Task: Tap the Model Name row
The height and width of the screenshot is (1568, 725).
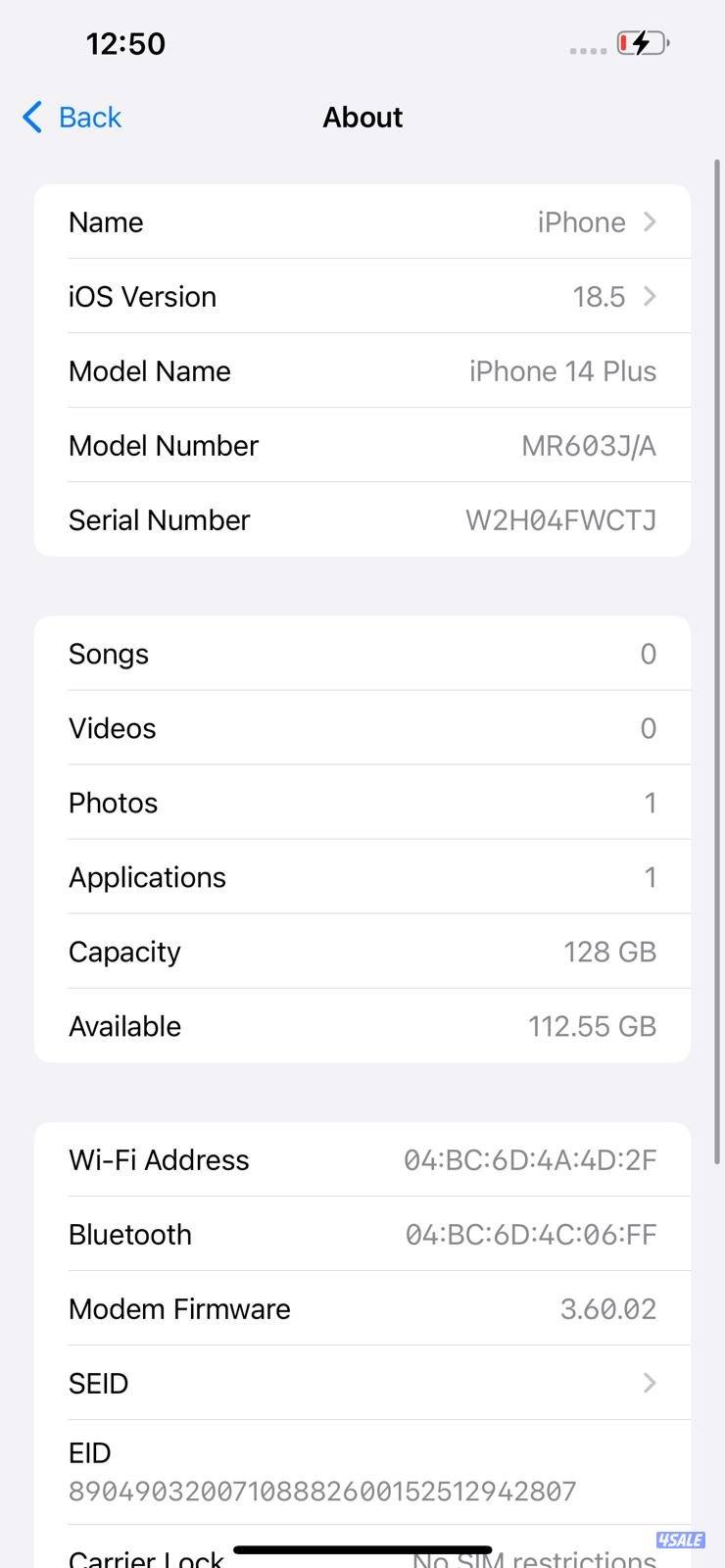Action: point(362,370)
